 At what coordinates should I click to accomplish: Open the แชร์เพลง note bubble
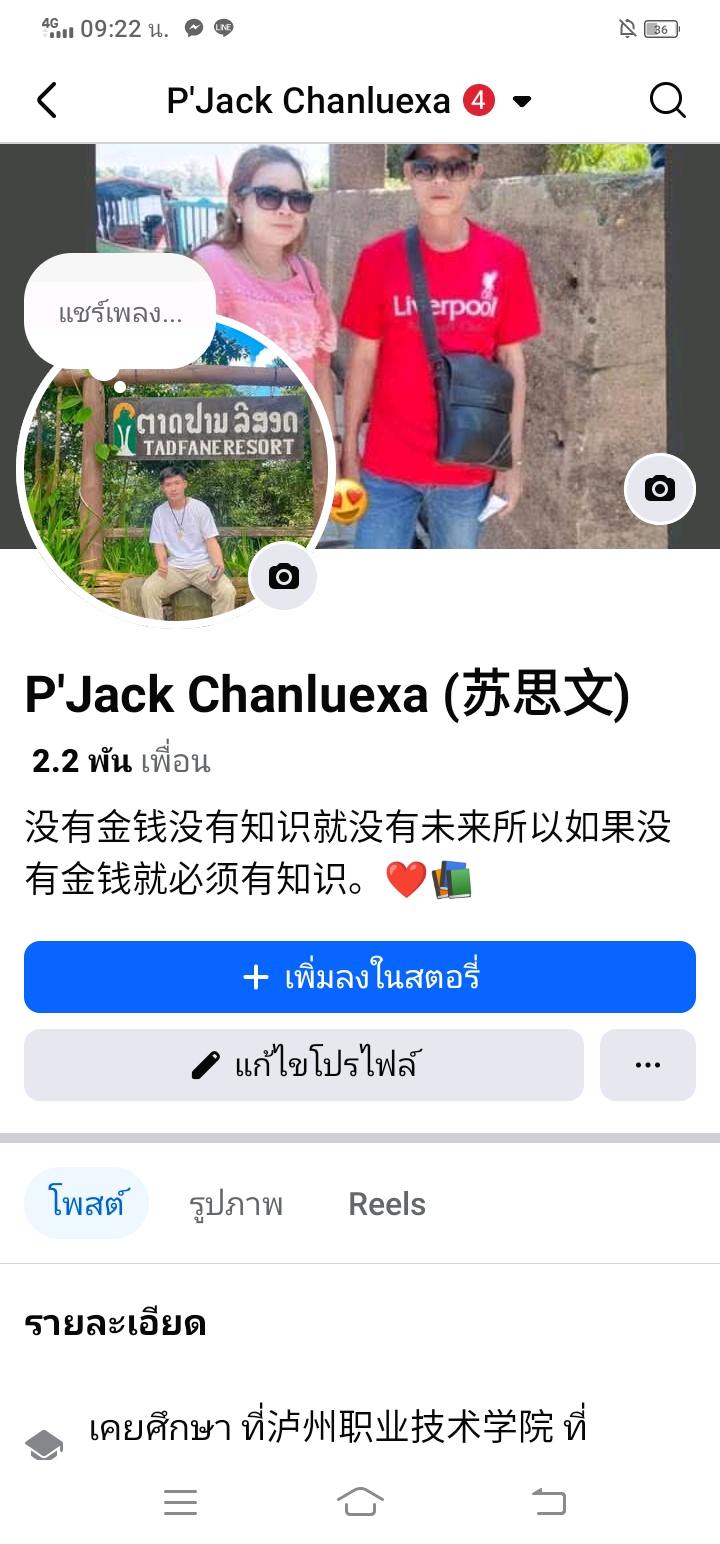tap(120, 313)
